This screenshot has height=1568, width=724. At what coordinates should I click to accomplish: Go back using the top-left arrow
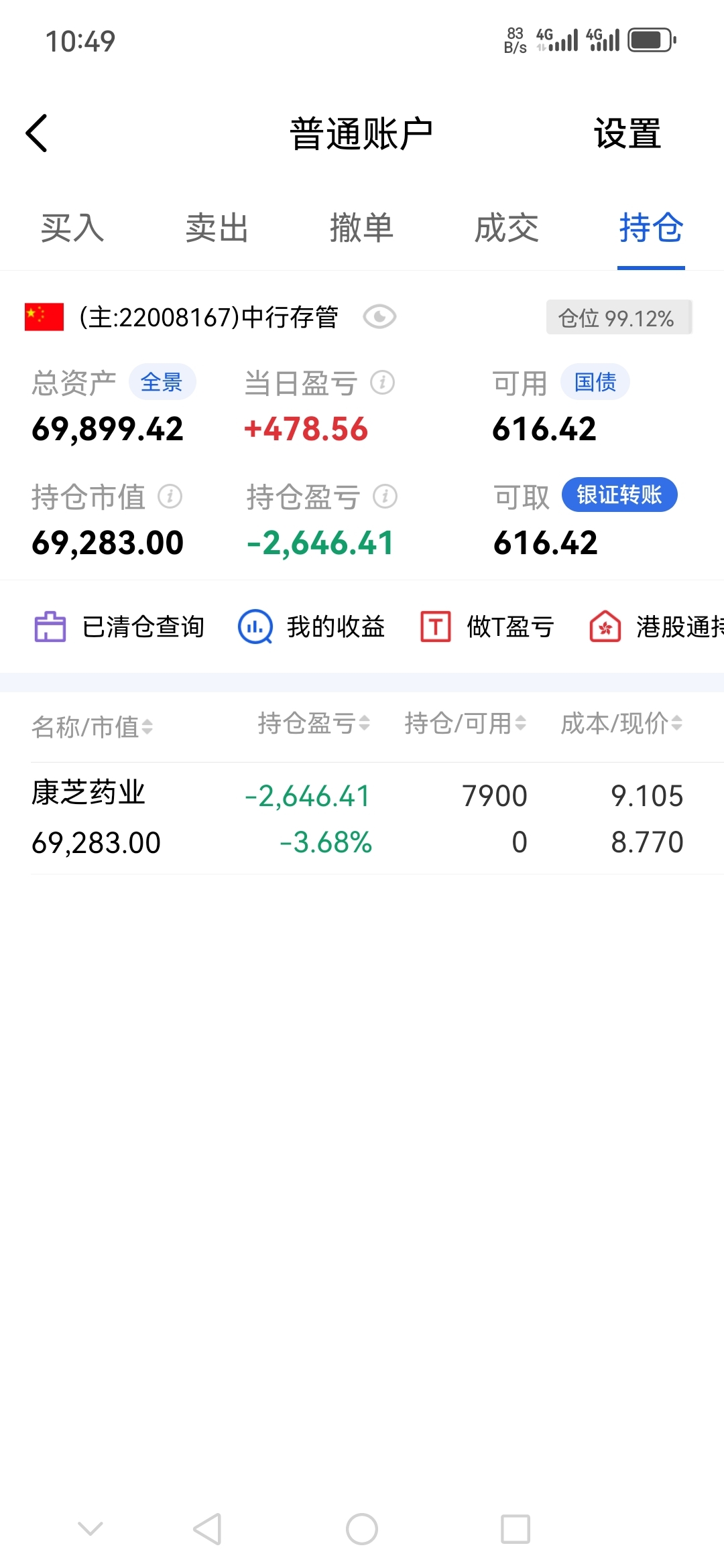coord(37,133)
